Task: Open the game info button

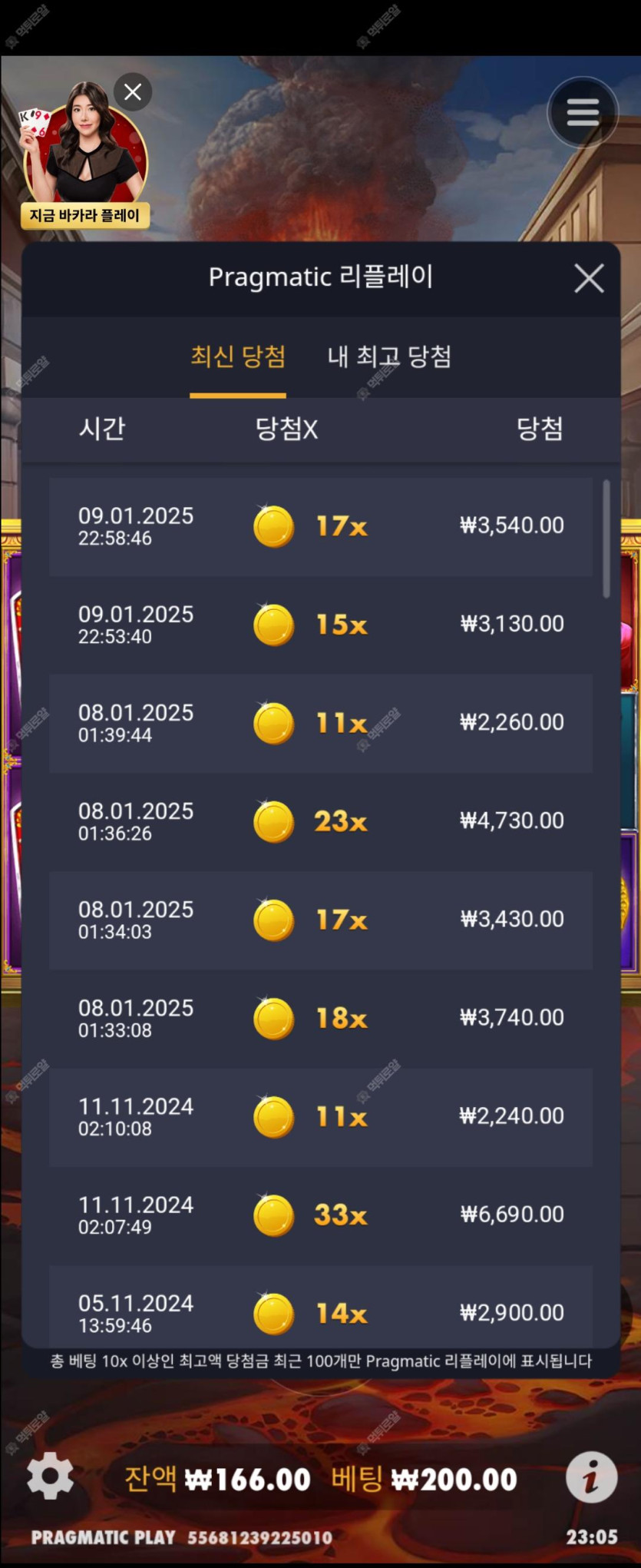Action: 591,1477
